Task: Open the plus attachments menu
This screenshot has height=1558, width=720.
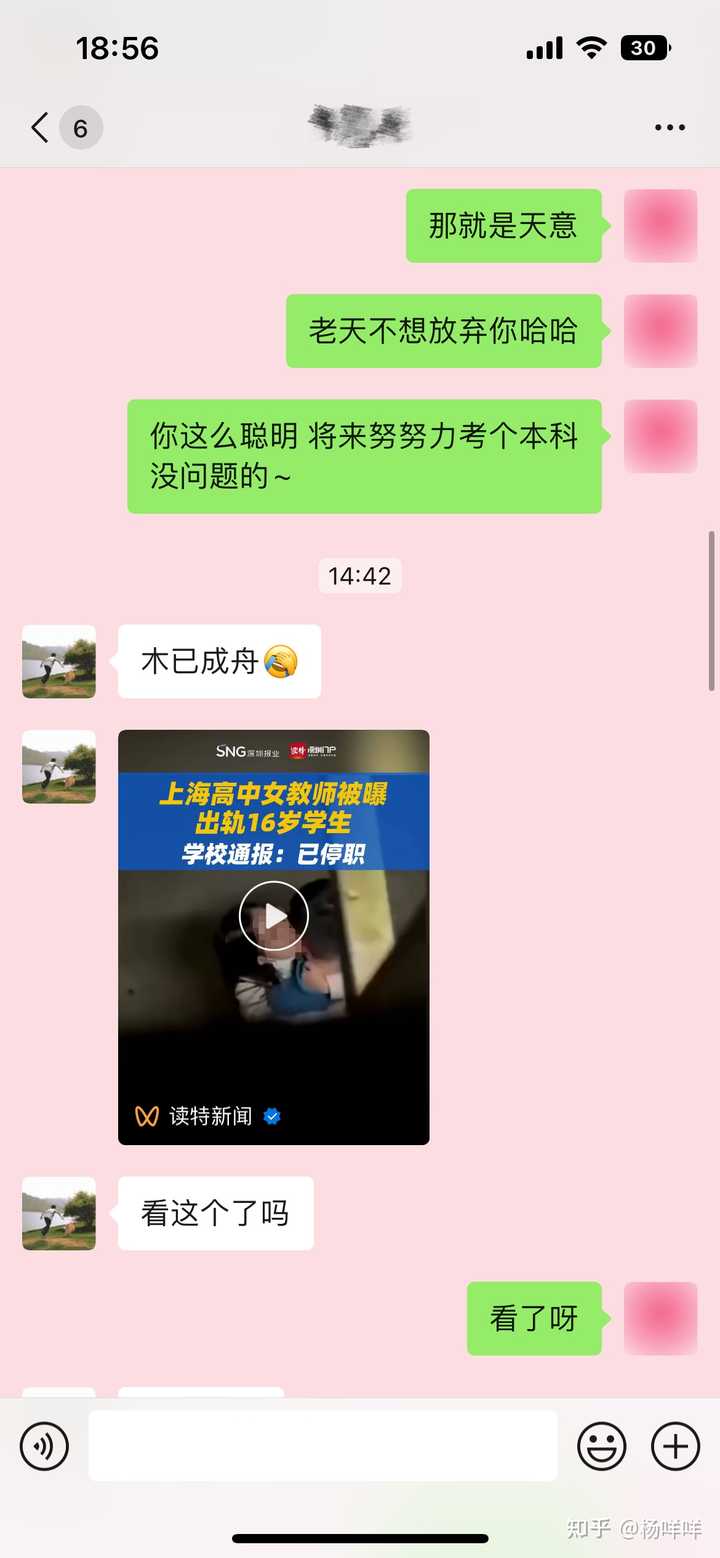Action: (x=676, y=1445)
